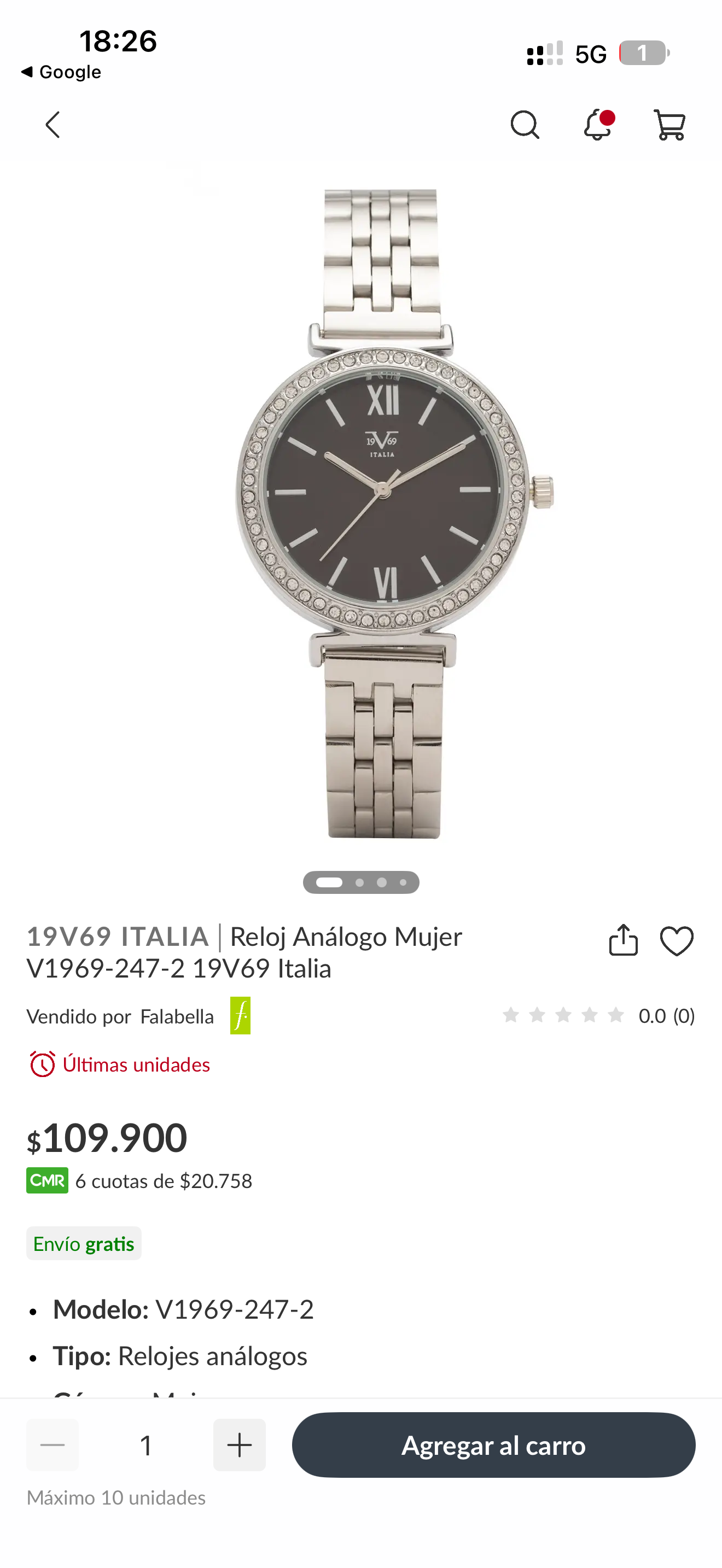The image size is (722, 1568).
Task: Increase quantity with the plus stepper
Action: pyautogui.click(x=239, y=1445)
